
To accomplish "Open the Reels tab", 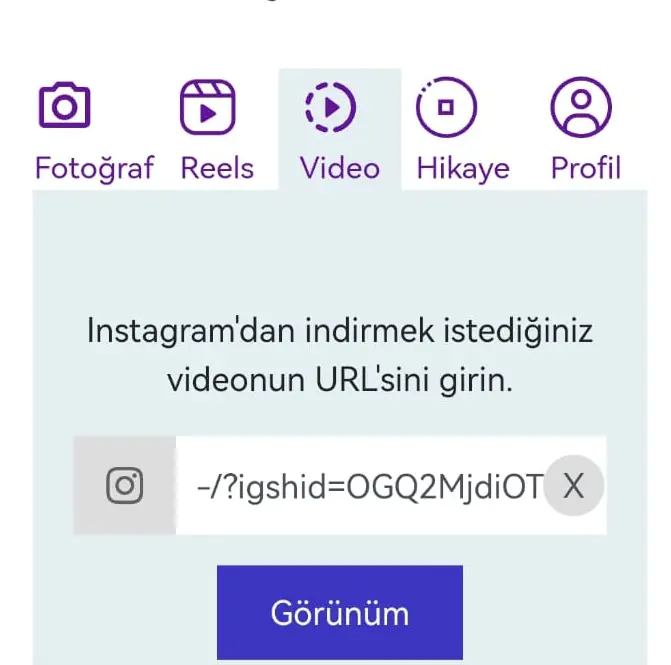I will [x=217, y=130].
